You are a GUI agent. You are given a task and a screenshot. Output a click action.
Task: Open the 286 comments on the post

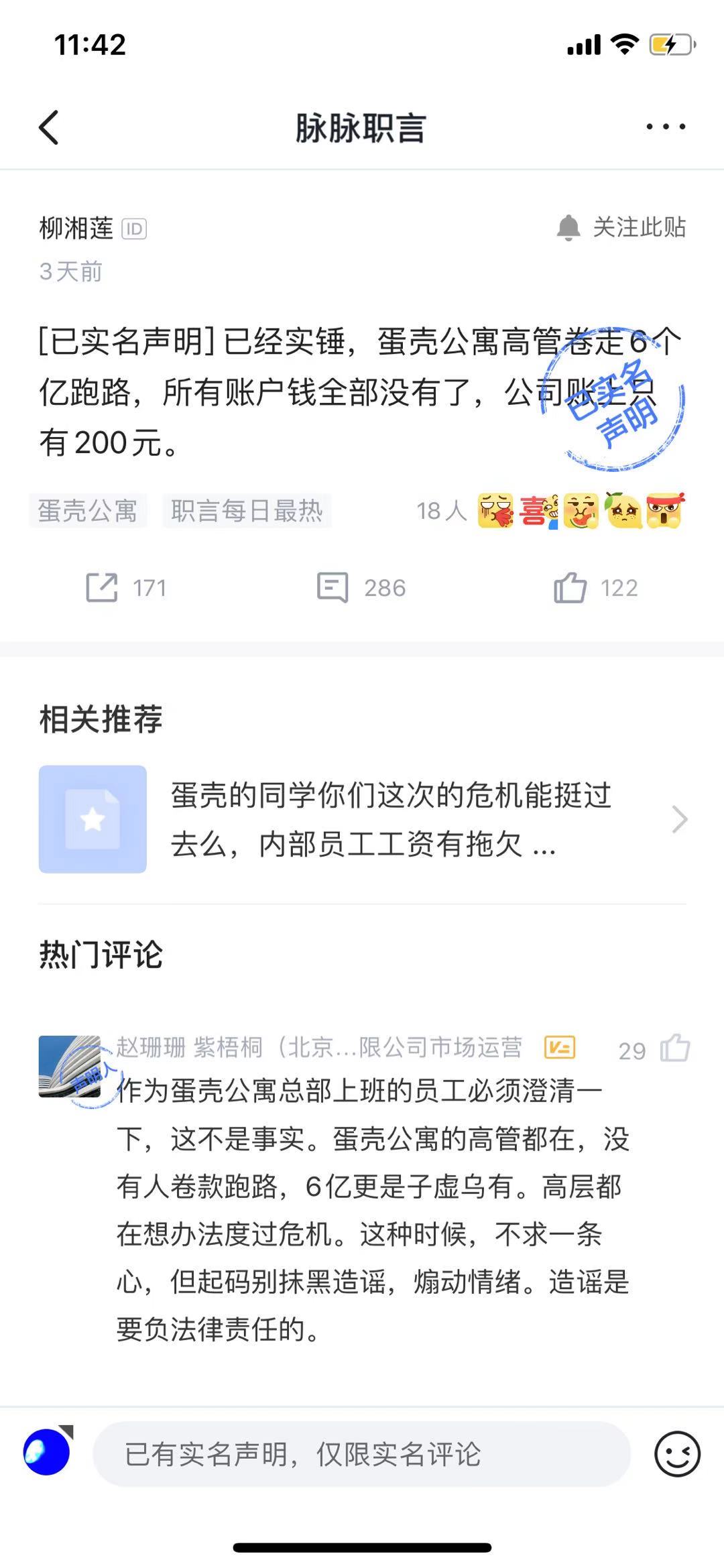361,588
